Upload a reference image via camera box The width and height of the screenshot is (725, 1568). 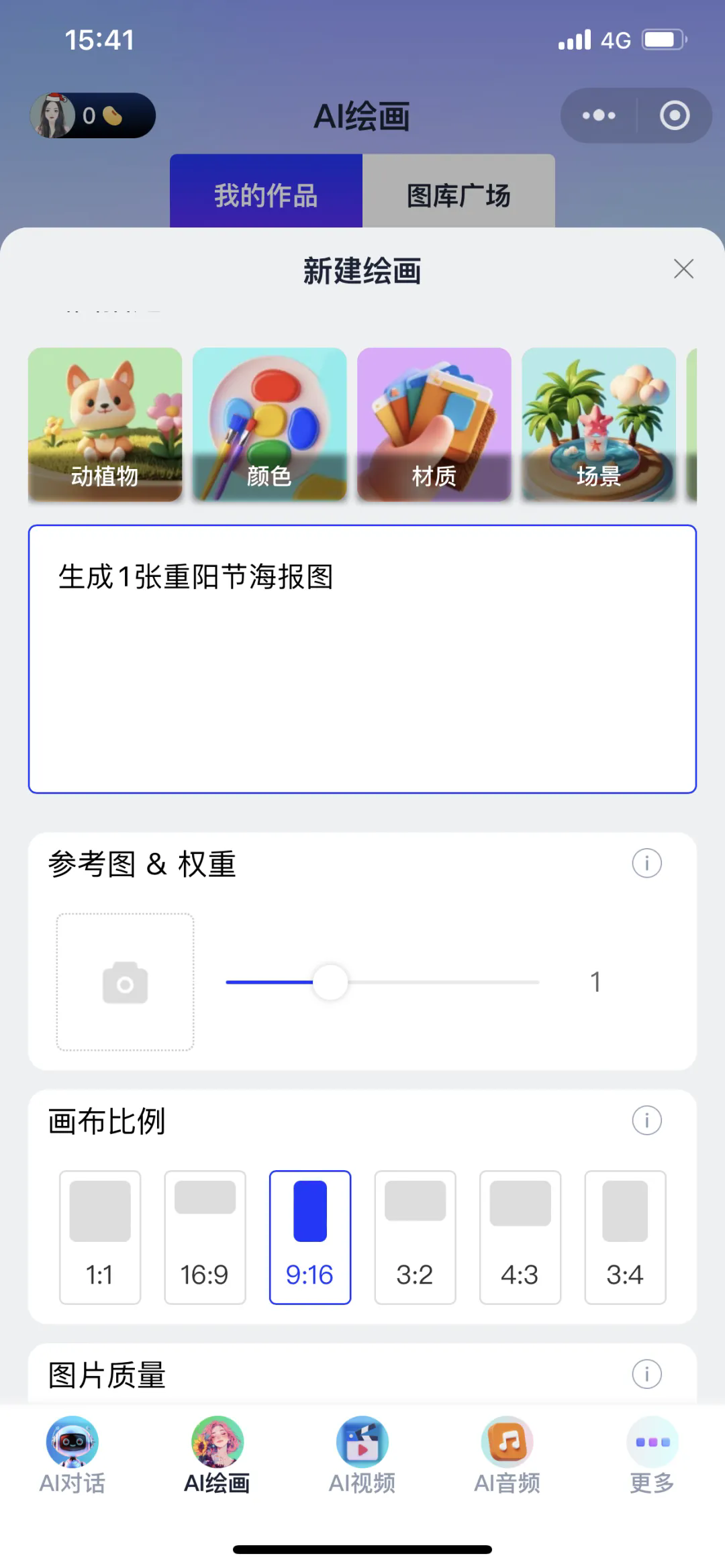tap(126, 982)
